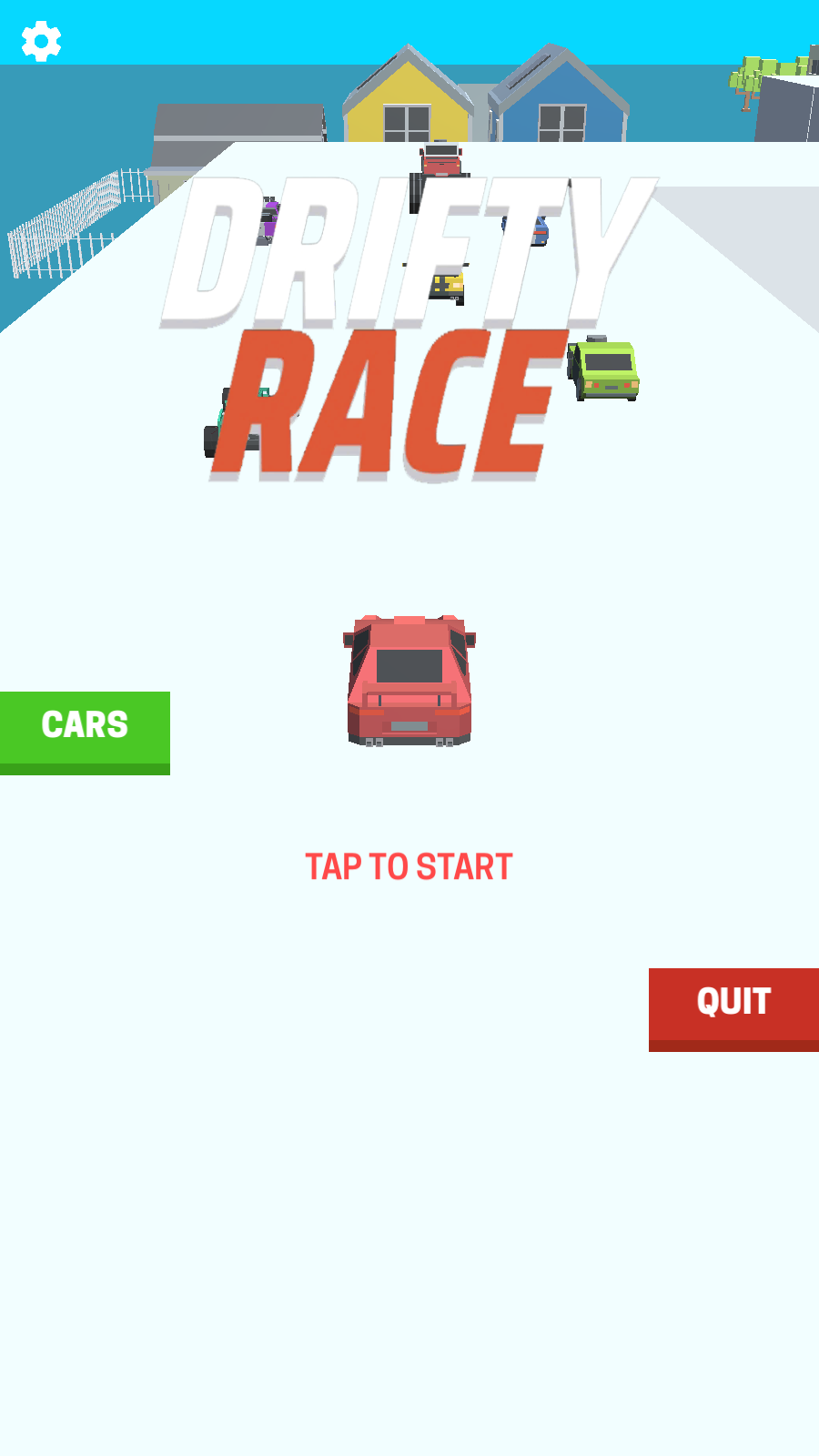The image size is (819, 1456).
Task: Tap the TAP TO START text
Action: 409,866
